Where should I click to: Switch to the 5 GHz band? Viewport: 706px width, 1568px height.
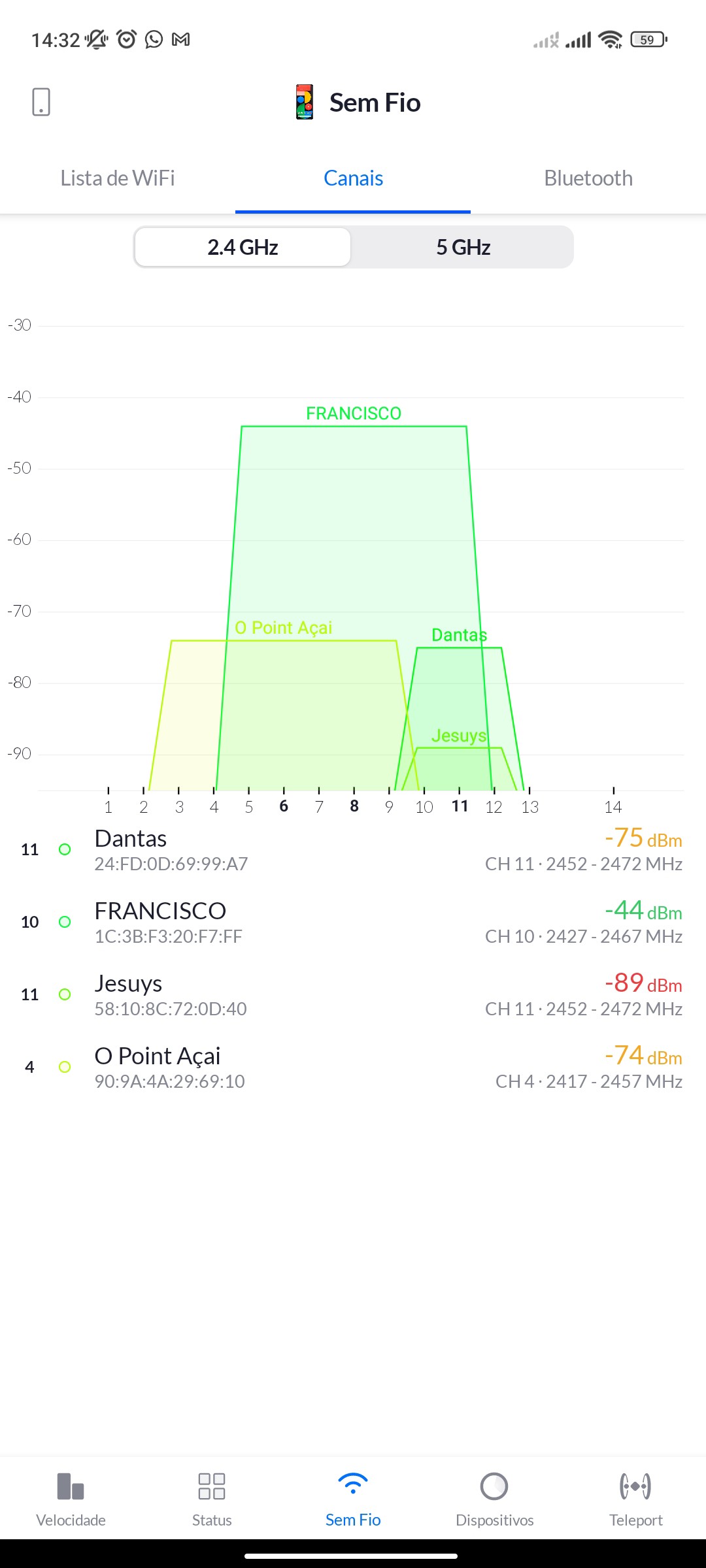(x=463, y=248)
